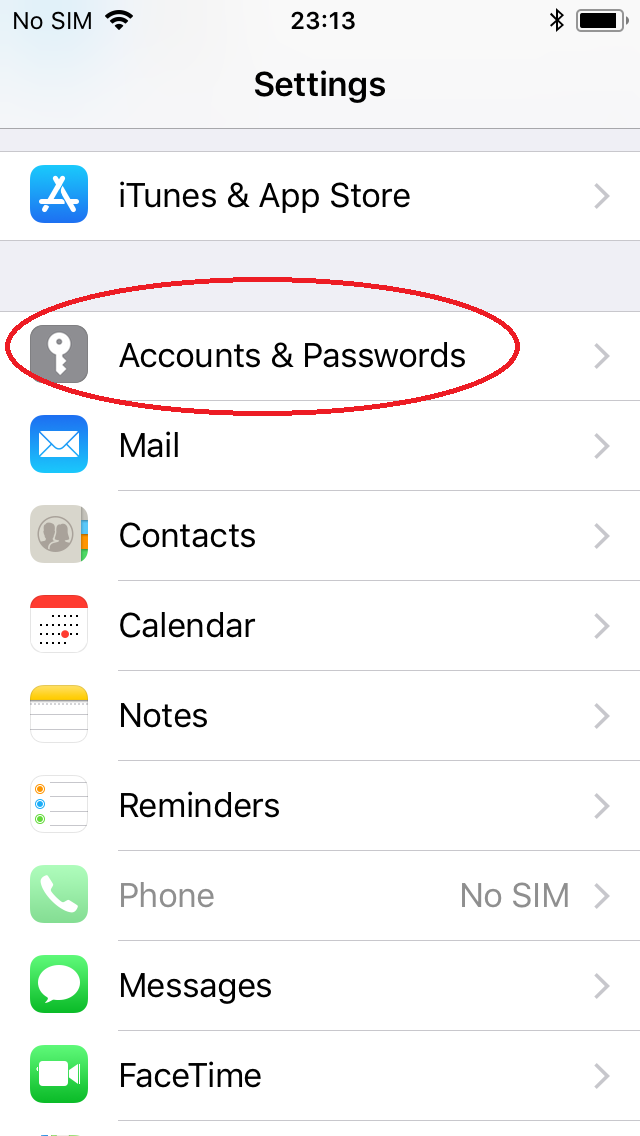Screen dimensions: 640x1136
Task: Open iTunes & App Store settings
Action: (x=320, y=196)
